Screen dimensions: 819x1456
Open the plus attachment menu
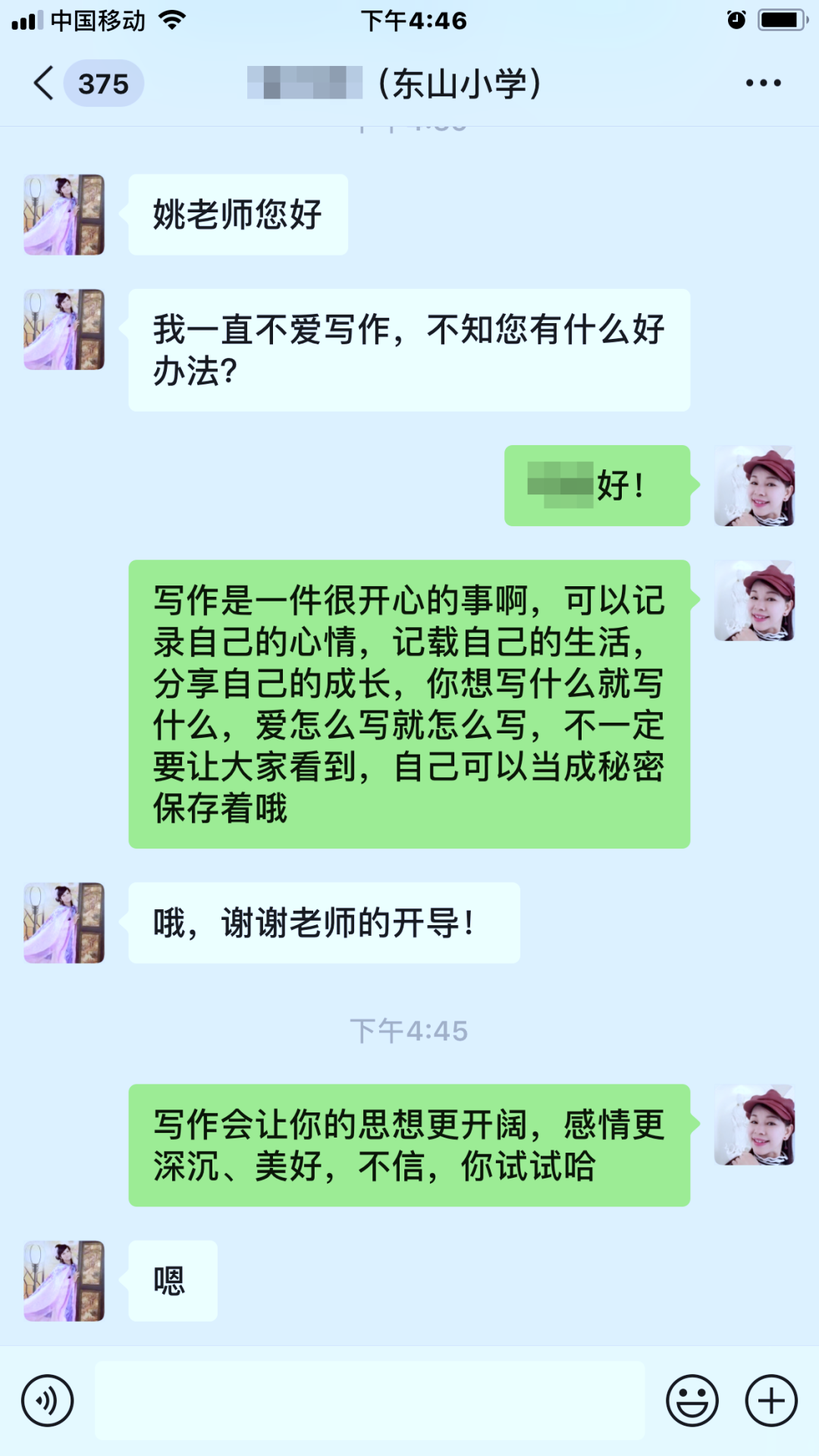(771, 1401)
